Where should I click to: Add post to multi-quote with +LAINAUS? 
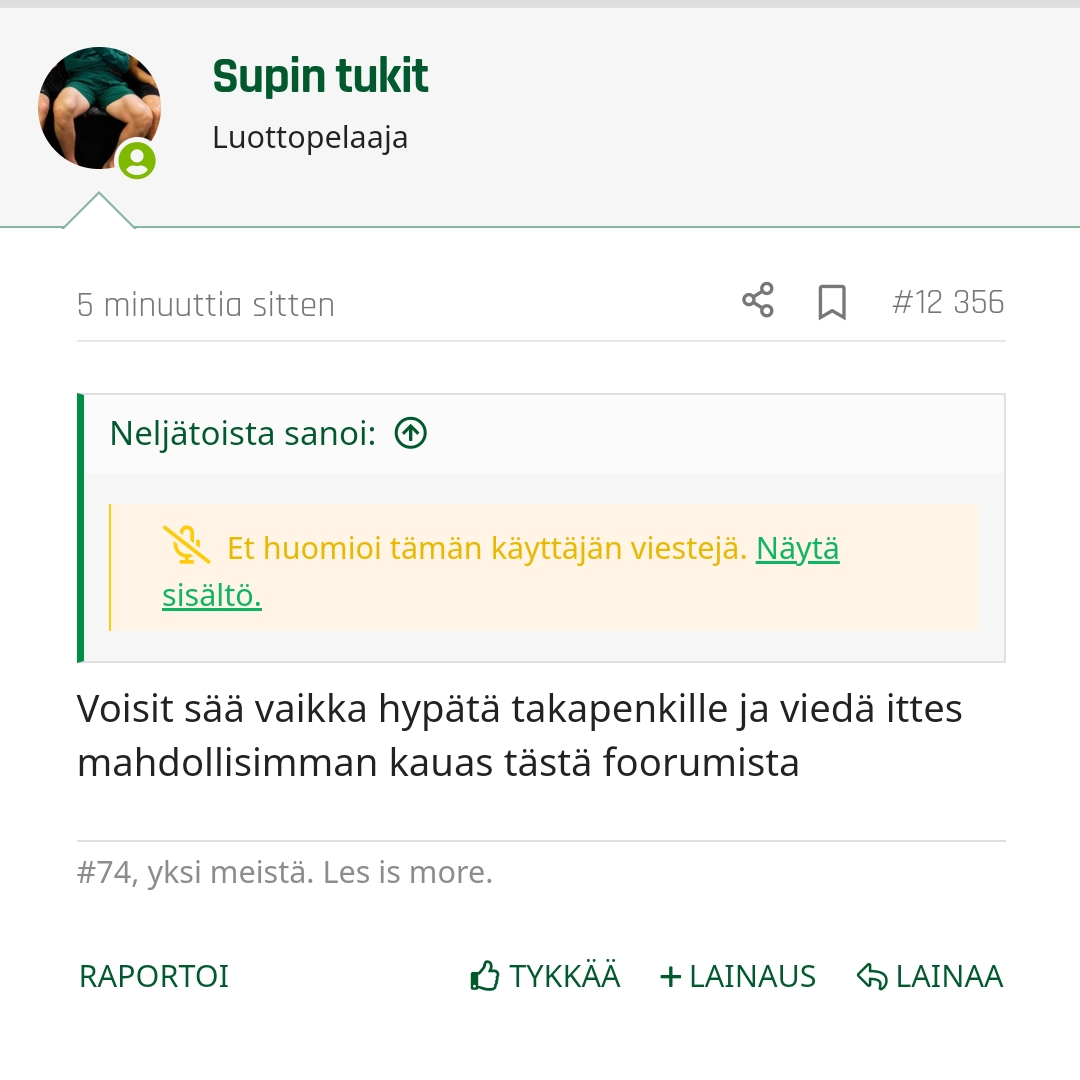point(738,976)
